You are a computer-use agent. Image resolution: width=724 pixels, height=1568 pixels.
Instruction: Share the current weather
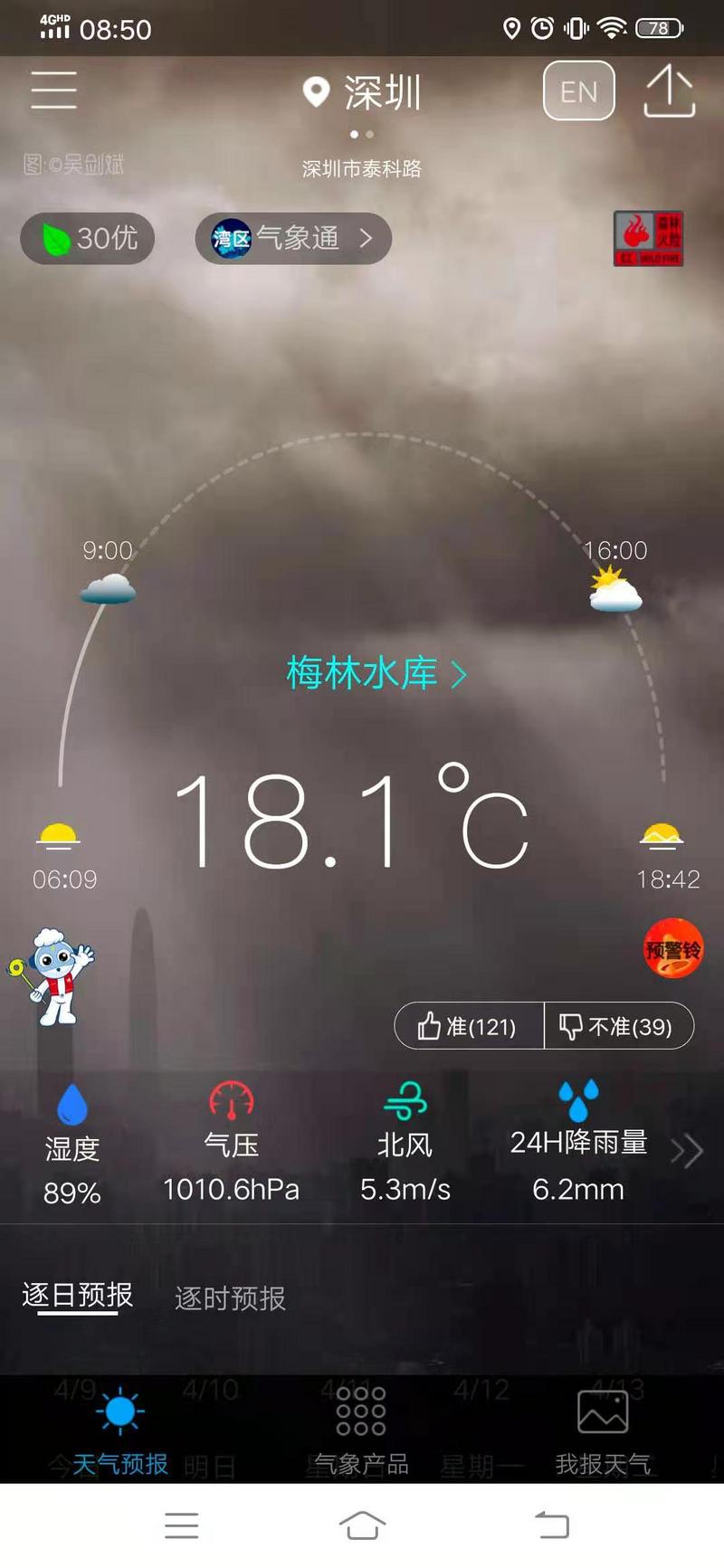tap(669, 91)
